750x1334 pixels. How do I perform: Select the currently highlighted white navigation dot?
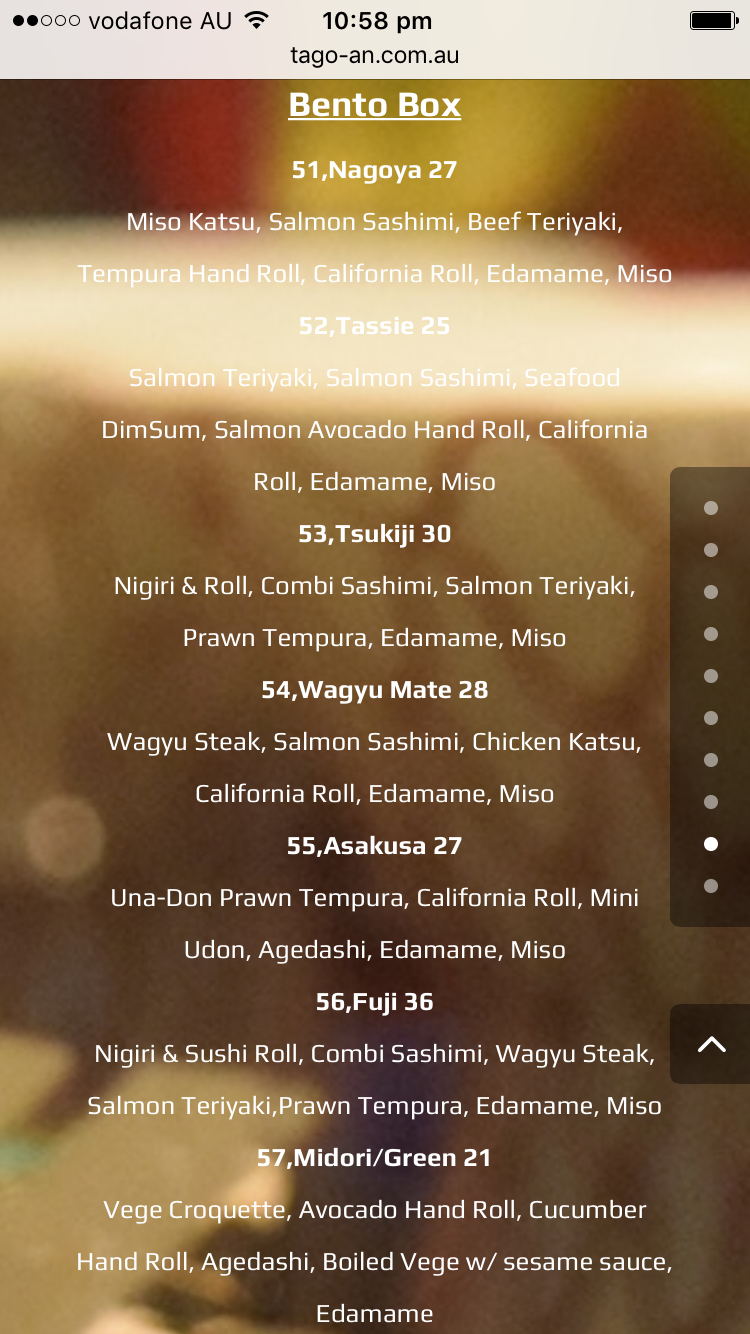(x=711, y=844)
